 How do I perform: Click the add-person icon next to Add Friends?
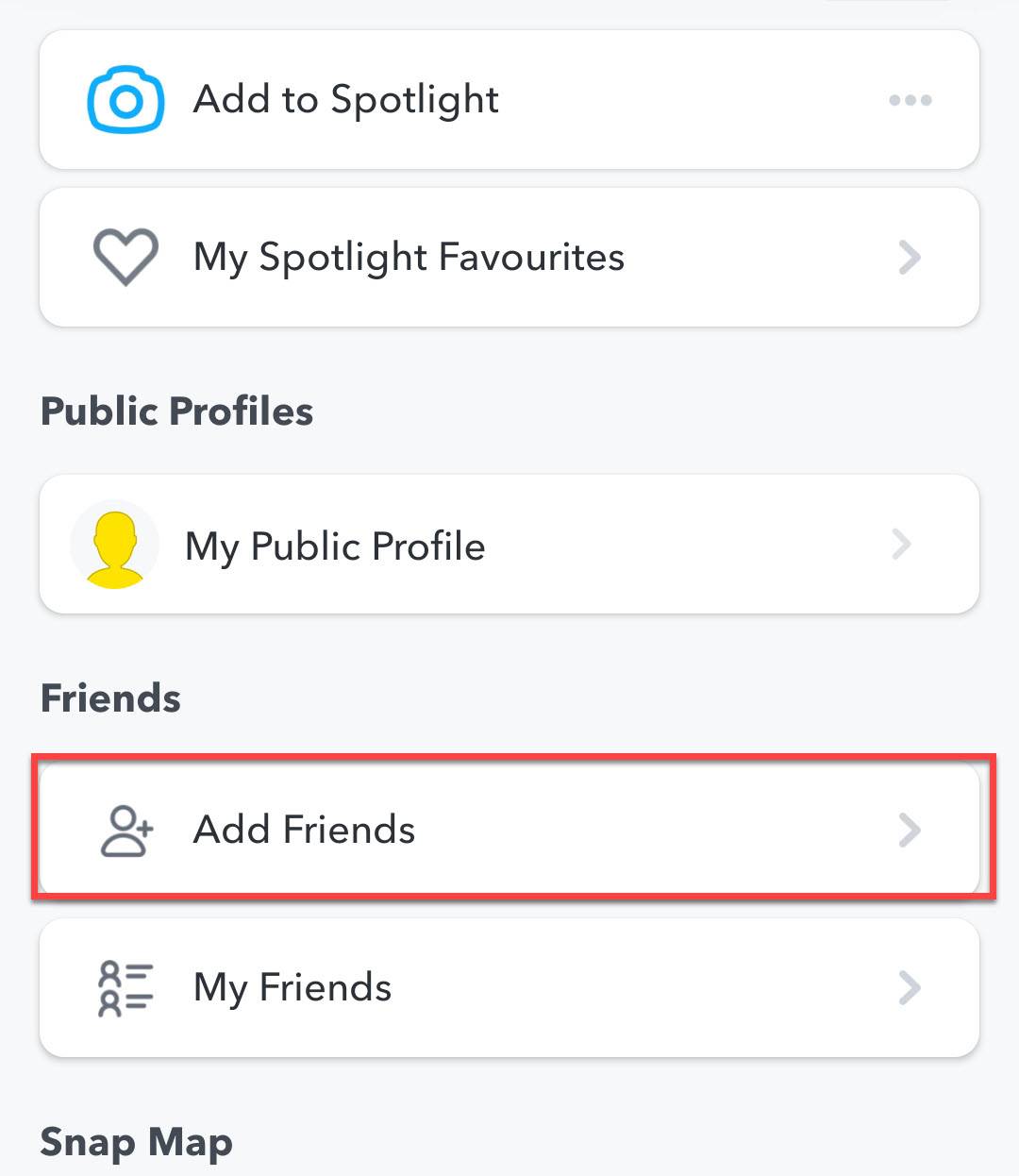pyautogui.click(x=124, y=830)
